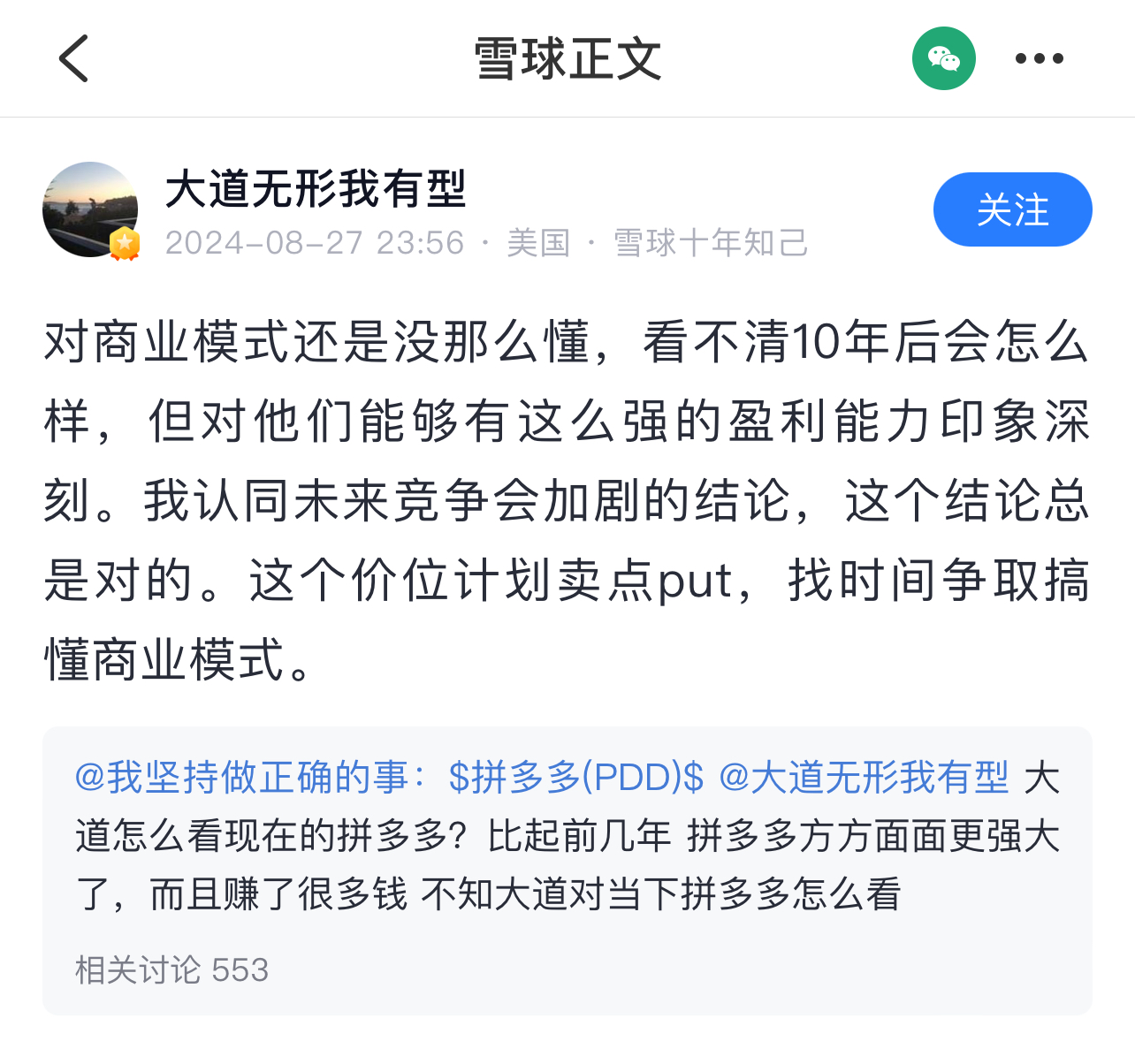1135x1064 pixels.
Task: Open 大道无形我有型's profile avatar
Action: tap(90, 210)
